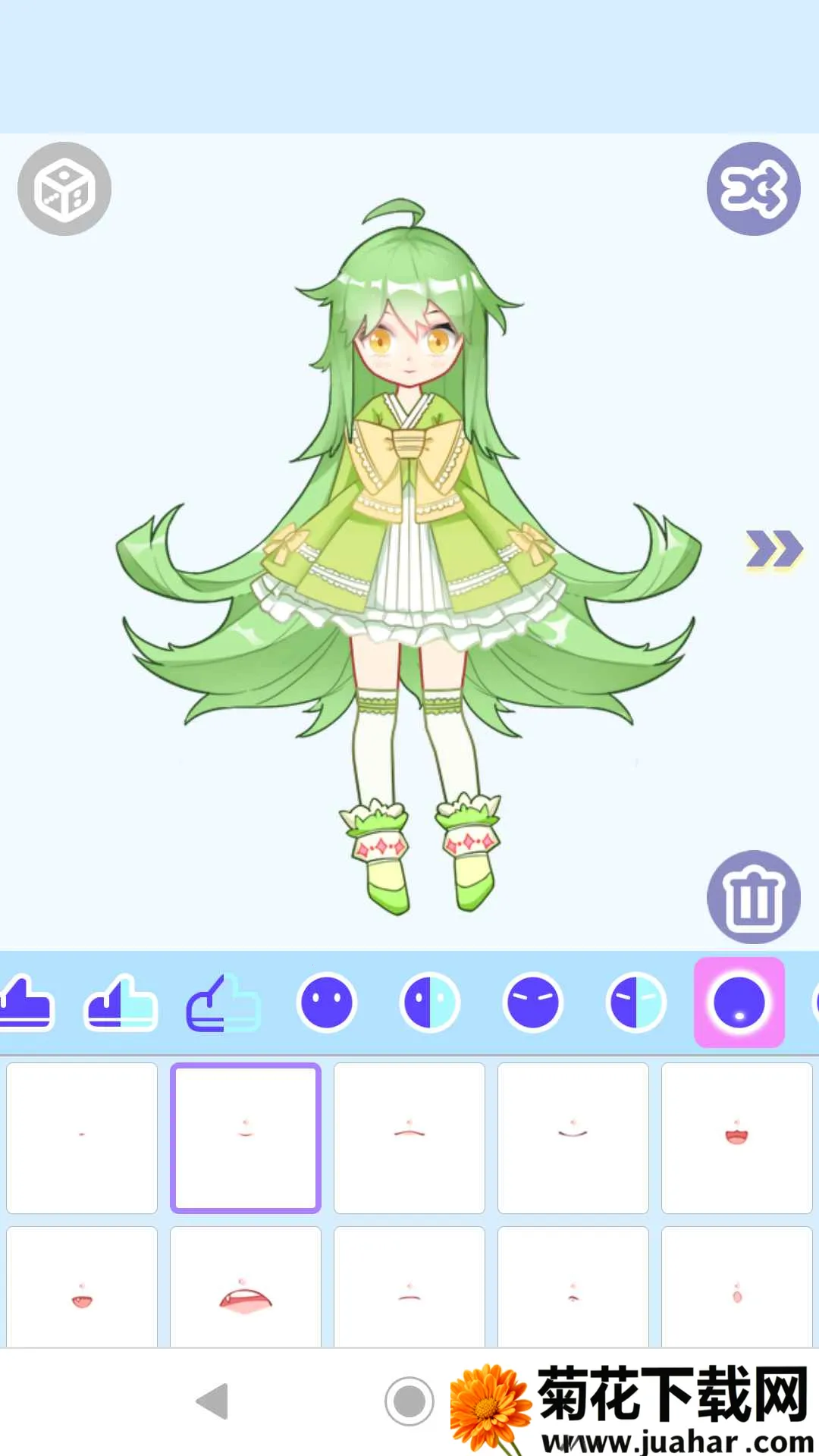Viewport: 819px width, 1456px height.
Task: Open the eye color category icon
Action: (x=431, y=1003)
